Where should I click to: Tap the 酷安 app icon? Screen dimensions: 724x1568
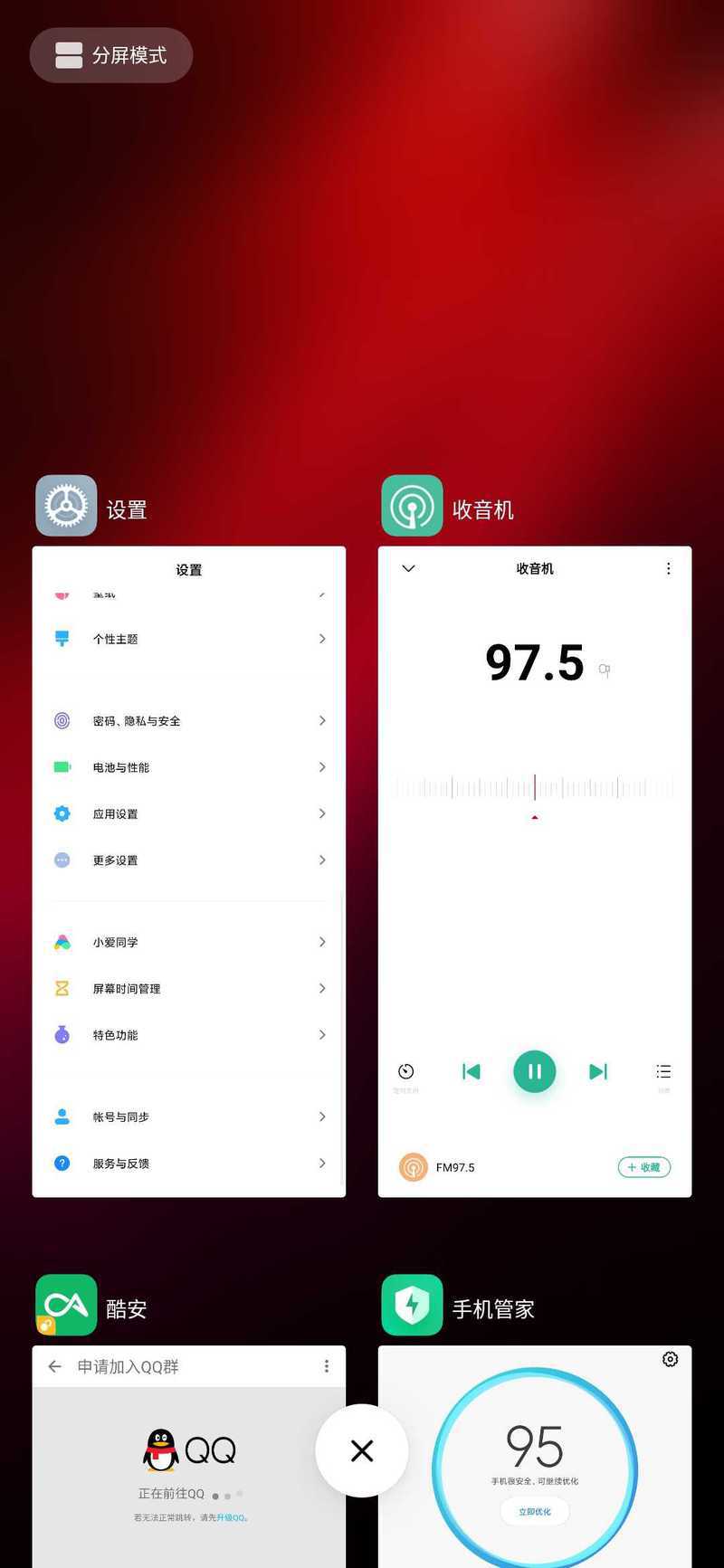(66, 1305)
